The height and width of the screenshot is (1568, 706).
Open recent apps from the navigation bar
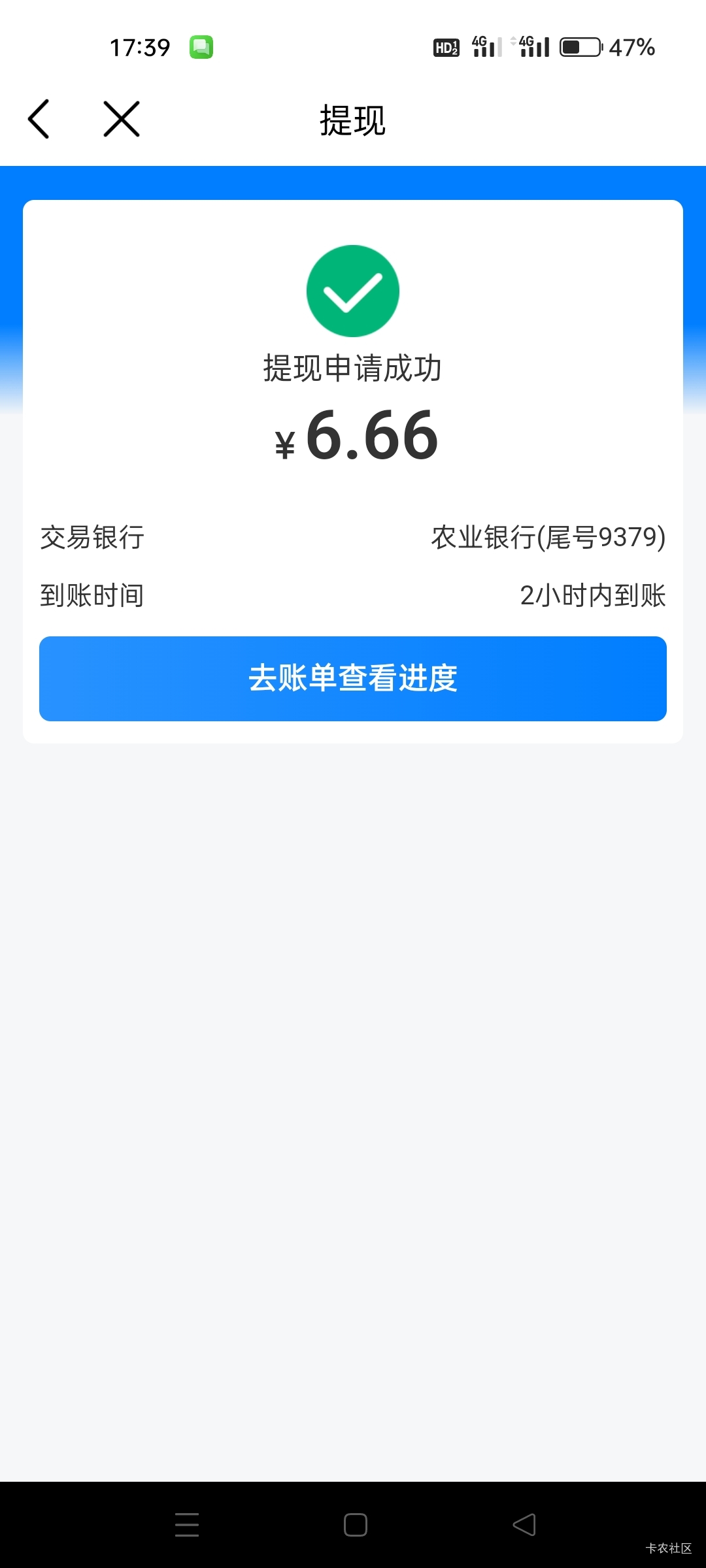tap(187, 1524)
